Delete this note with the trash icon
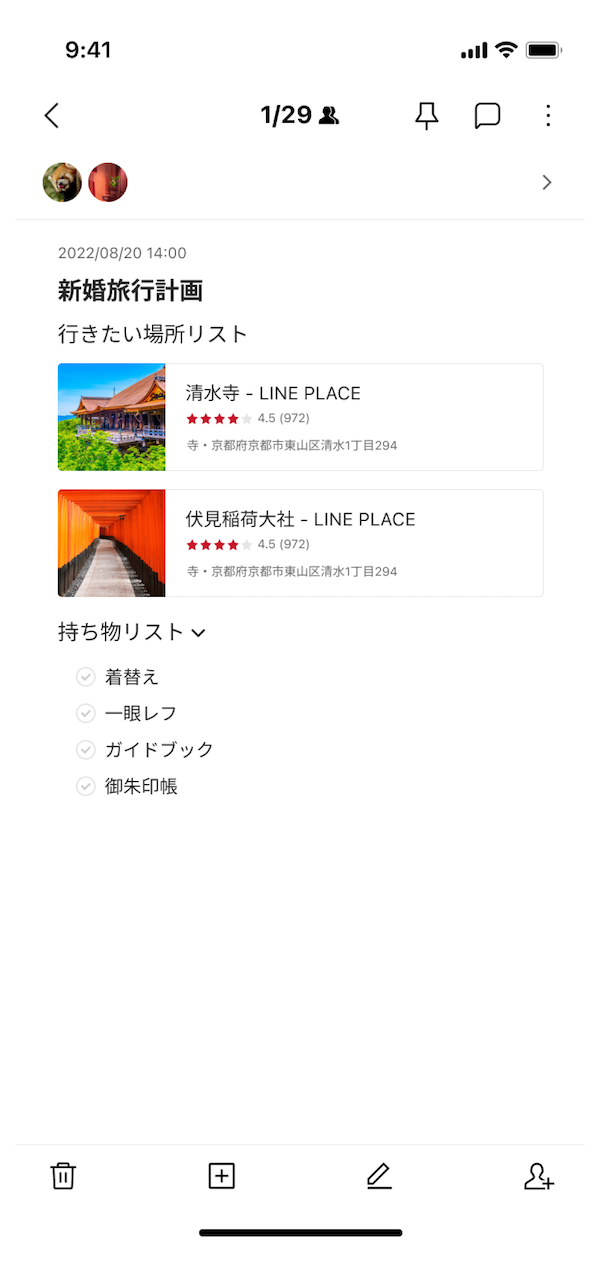The height and width of the screenshot is (1264, 600). (63, 1176)
